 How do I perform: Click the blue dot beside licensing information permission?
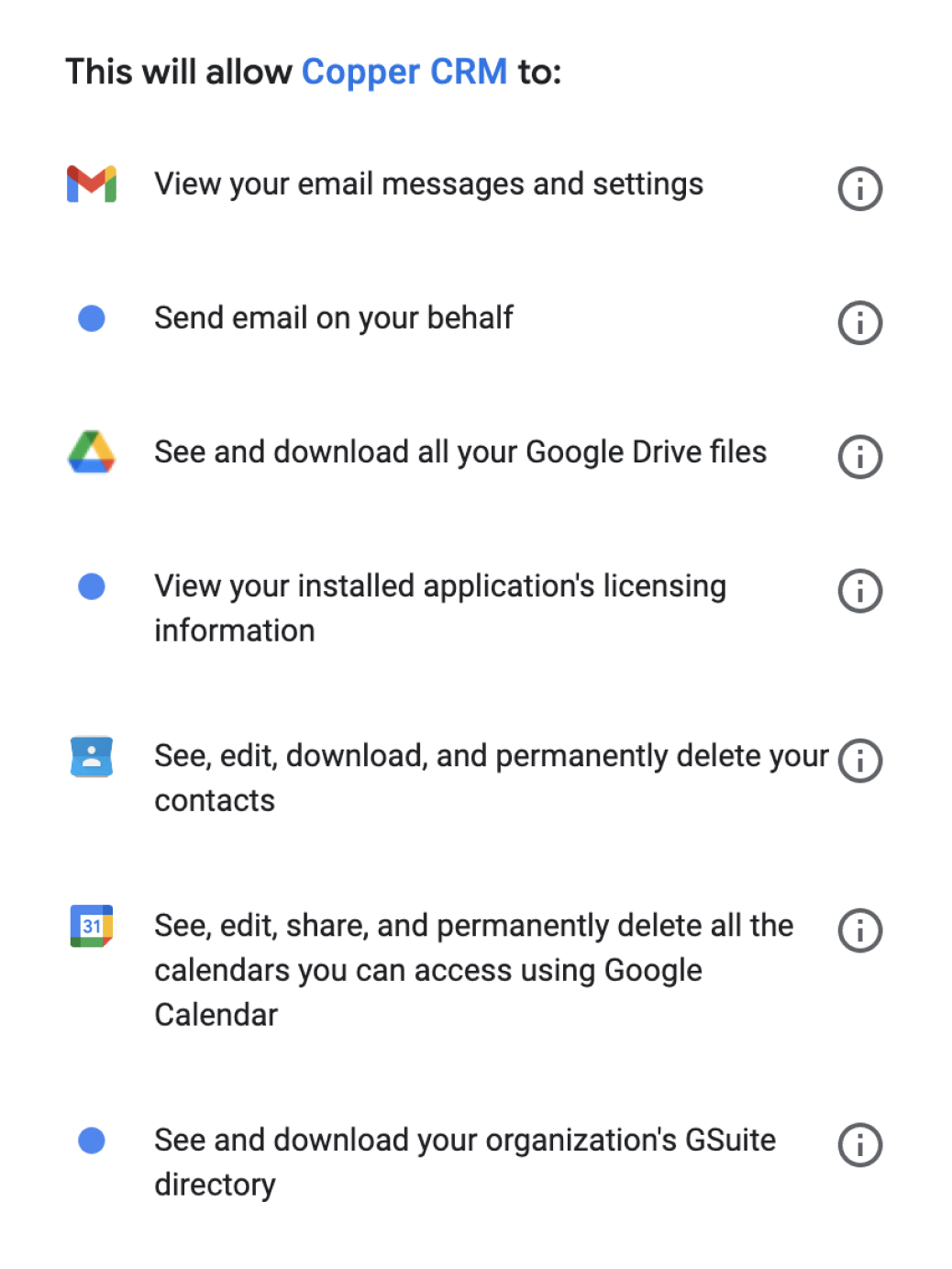(91, 586)
